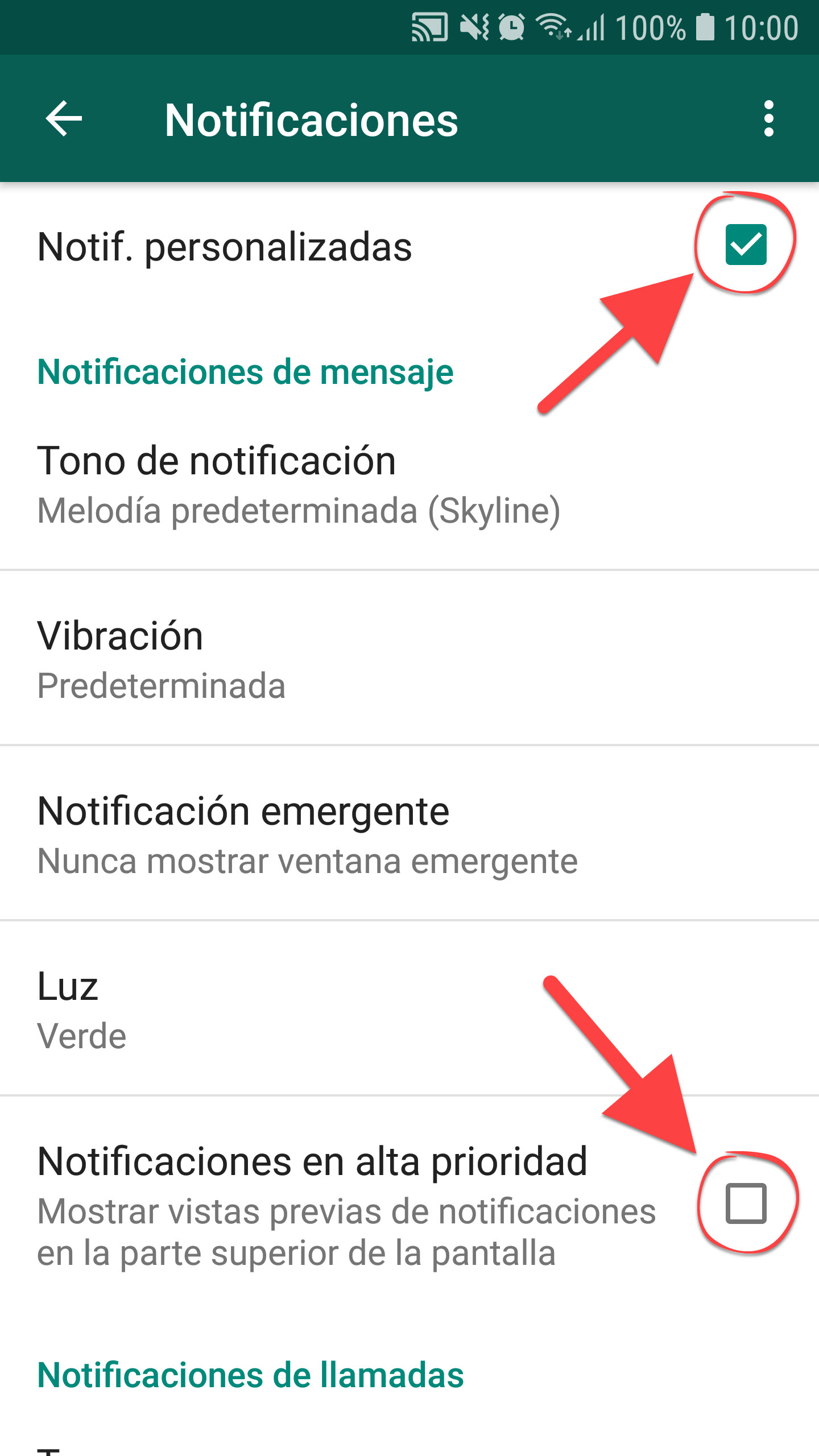
Task: Tap the clock showing 10:00 in status bar
Action: 762,27
